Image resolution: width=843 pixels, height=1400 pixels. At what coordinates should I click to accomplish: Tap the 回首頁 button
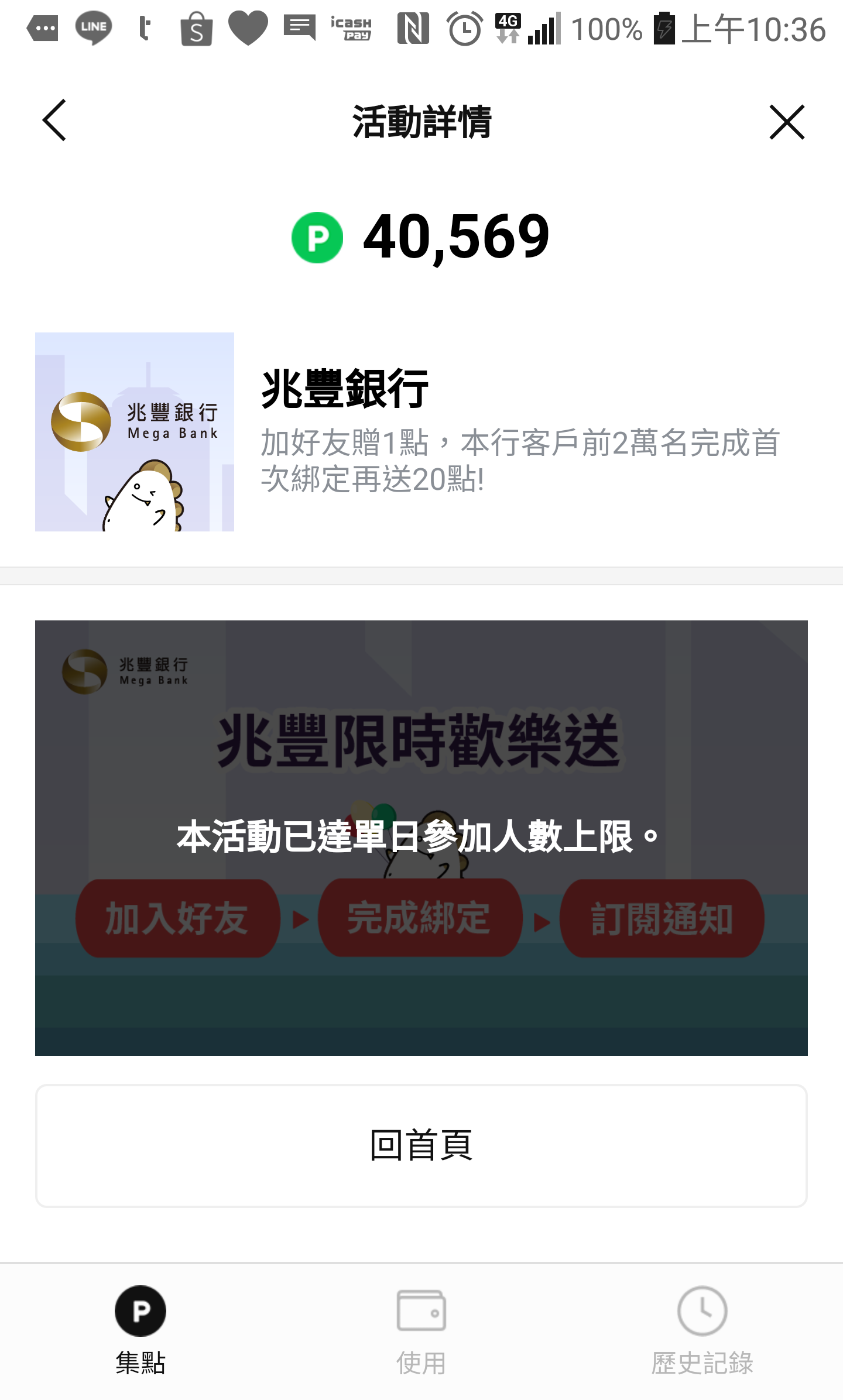pyautogui.click(x=421, y=1145)
